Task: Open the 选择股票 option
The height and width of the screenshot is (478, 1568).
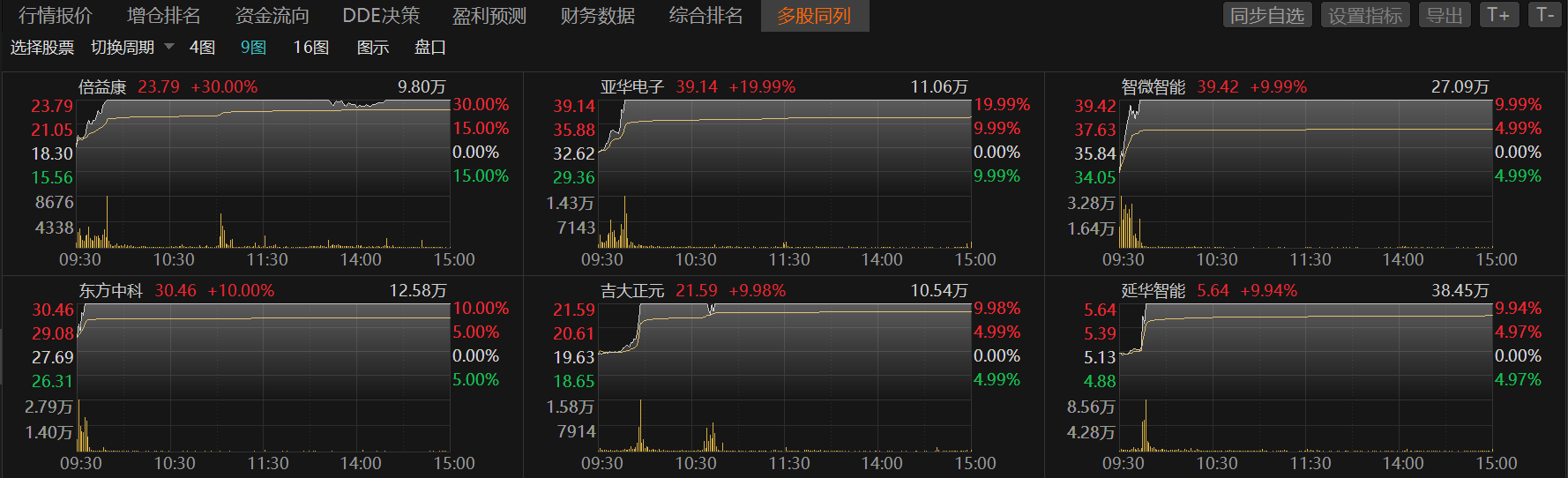Action: coord(41,48)
